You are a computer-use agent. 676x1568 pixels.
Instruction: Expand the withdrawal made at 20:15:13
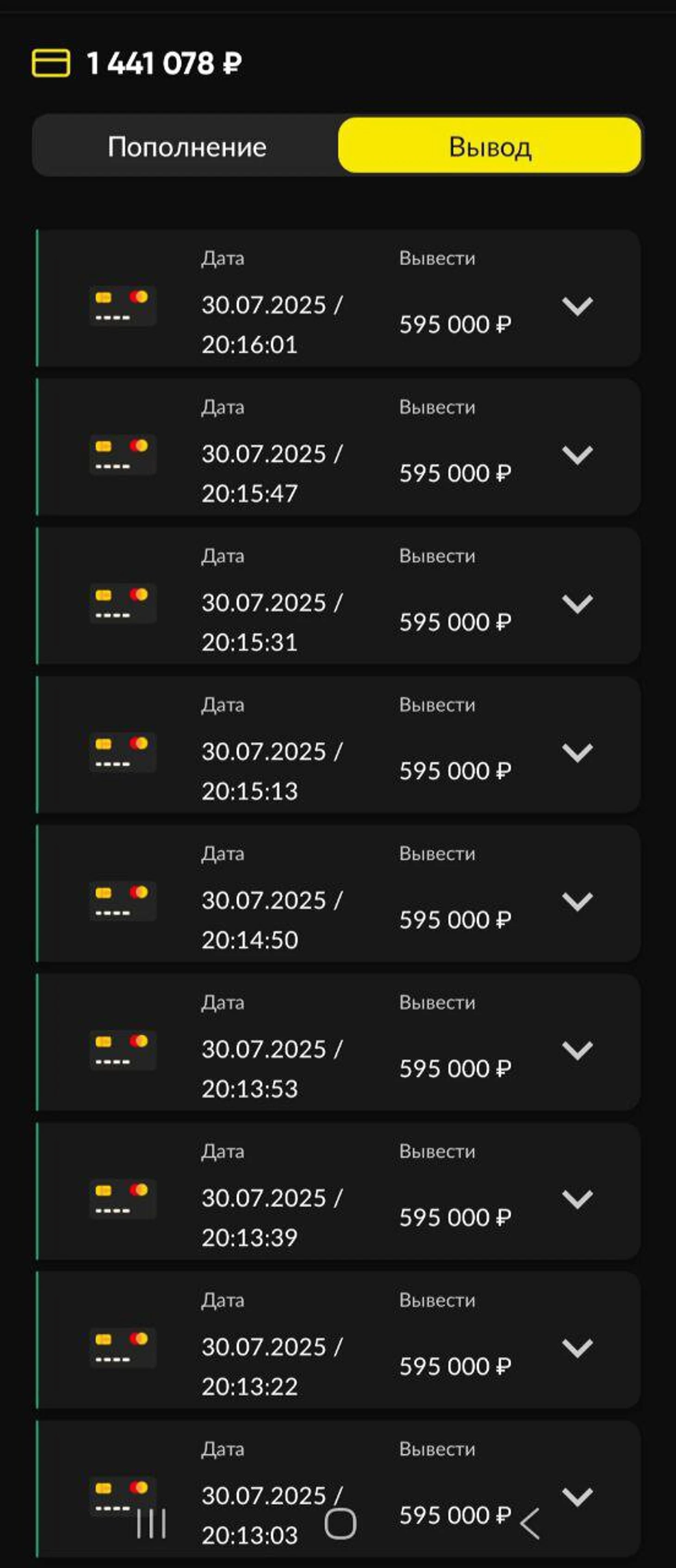pos(577,753)
